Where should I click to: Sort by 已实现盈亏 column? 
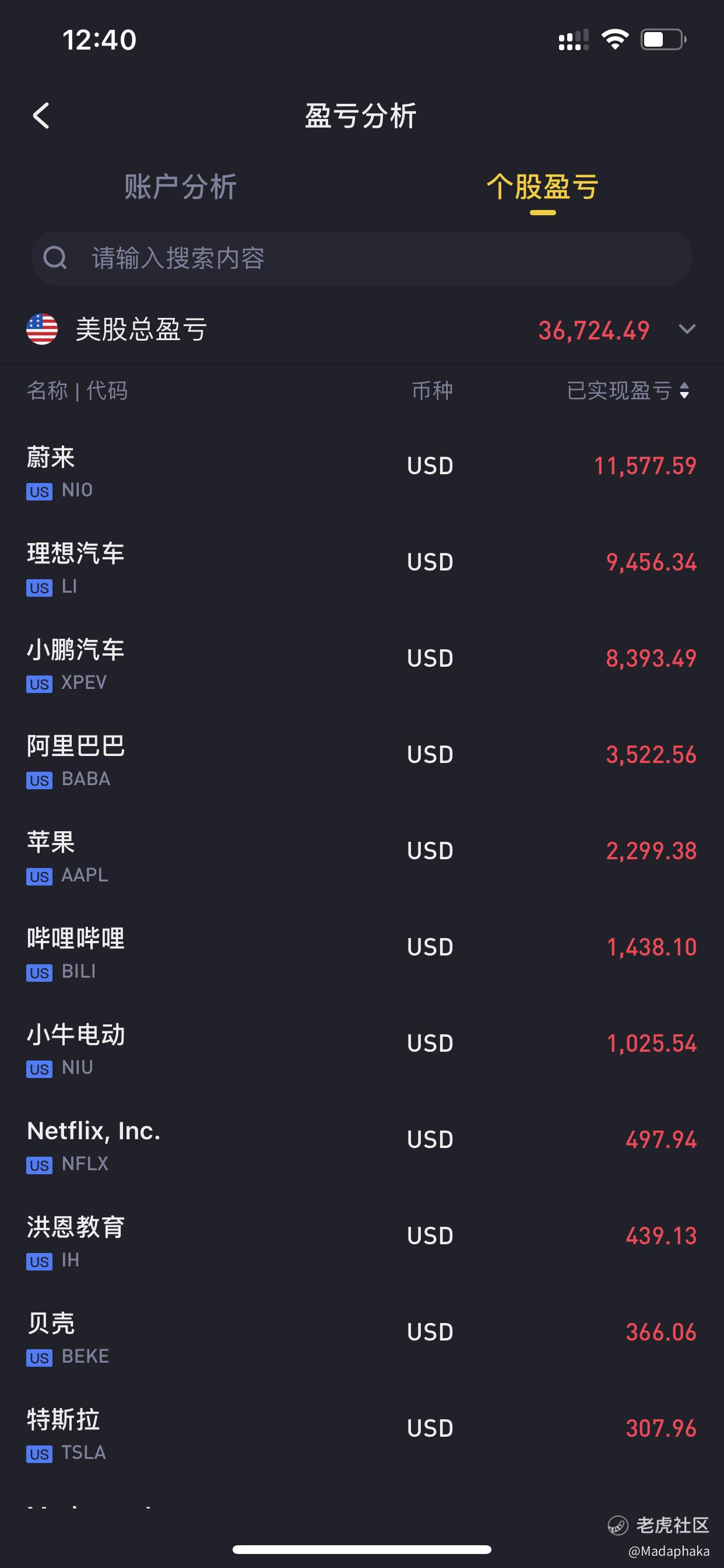628,391
